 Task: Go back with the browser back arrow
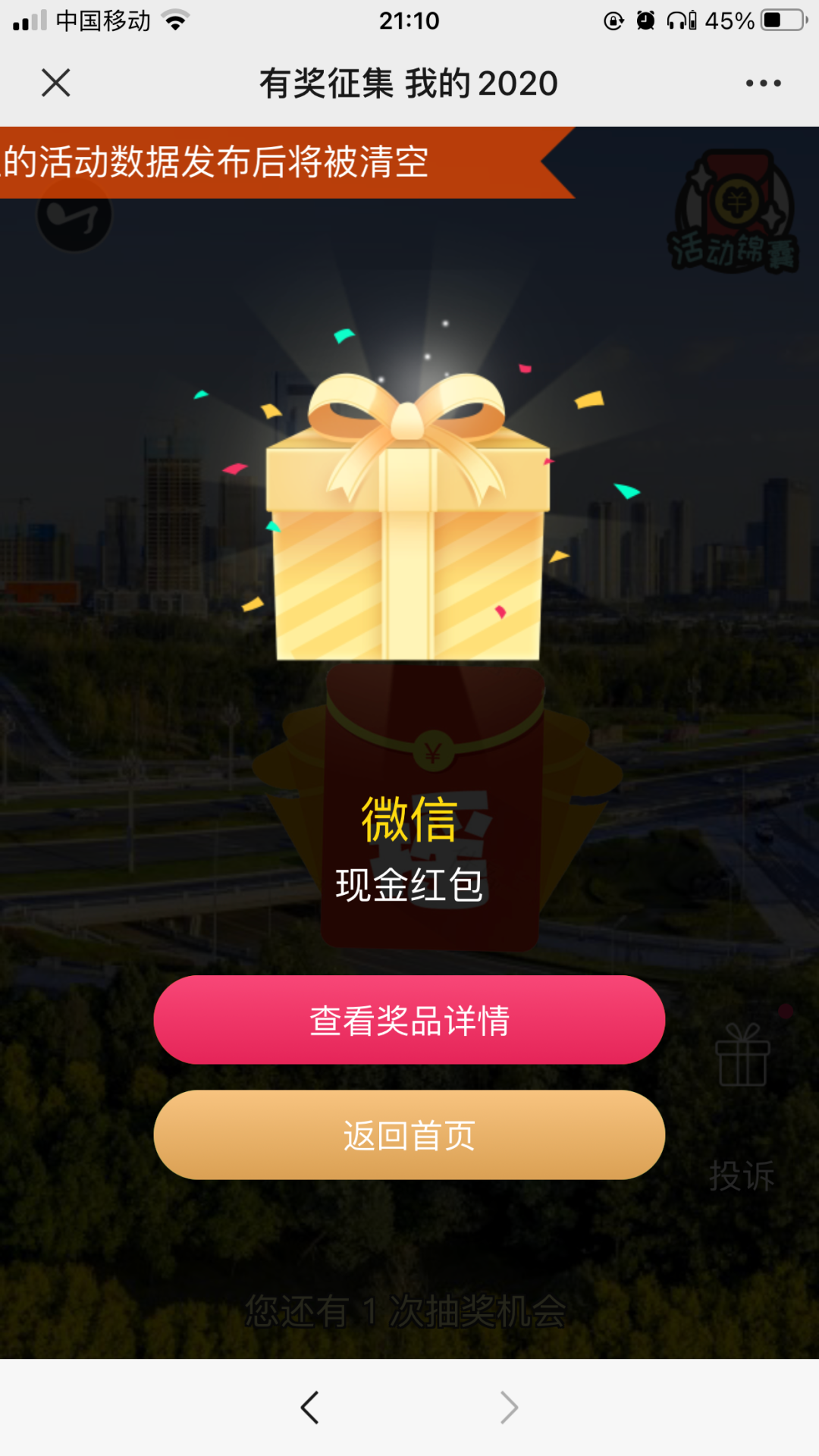[309, 1407]
